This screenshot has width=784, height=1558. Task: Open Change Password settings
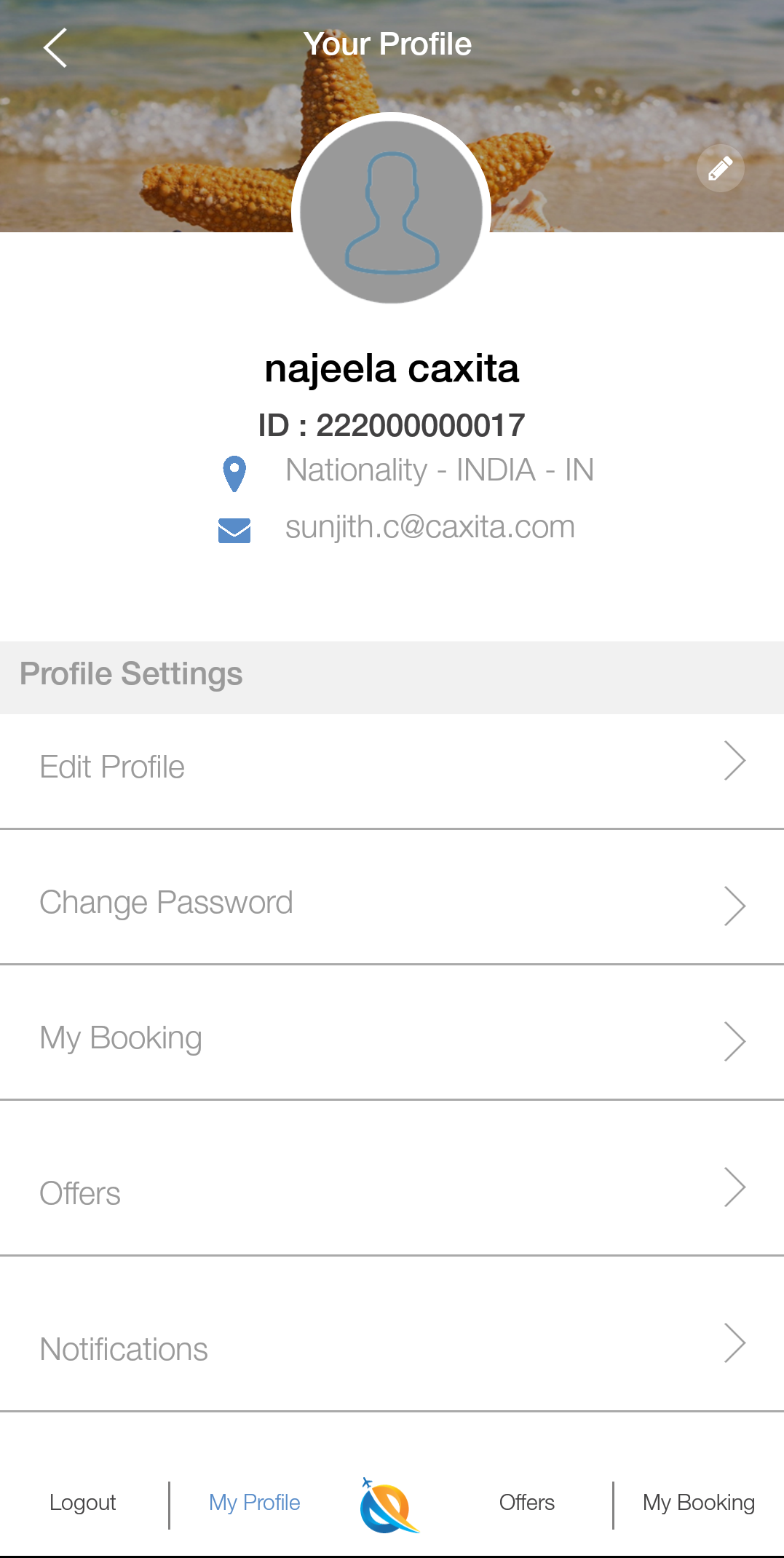click(x=392, y=903)
